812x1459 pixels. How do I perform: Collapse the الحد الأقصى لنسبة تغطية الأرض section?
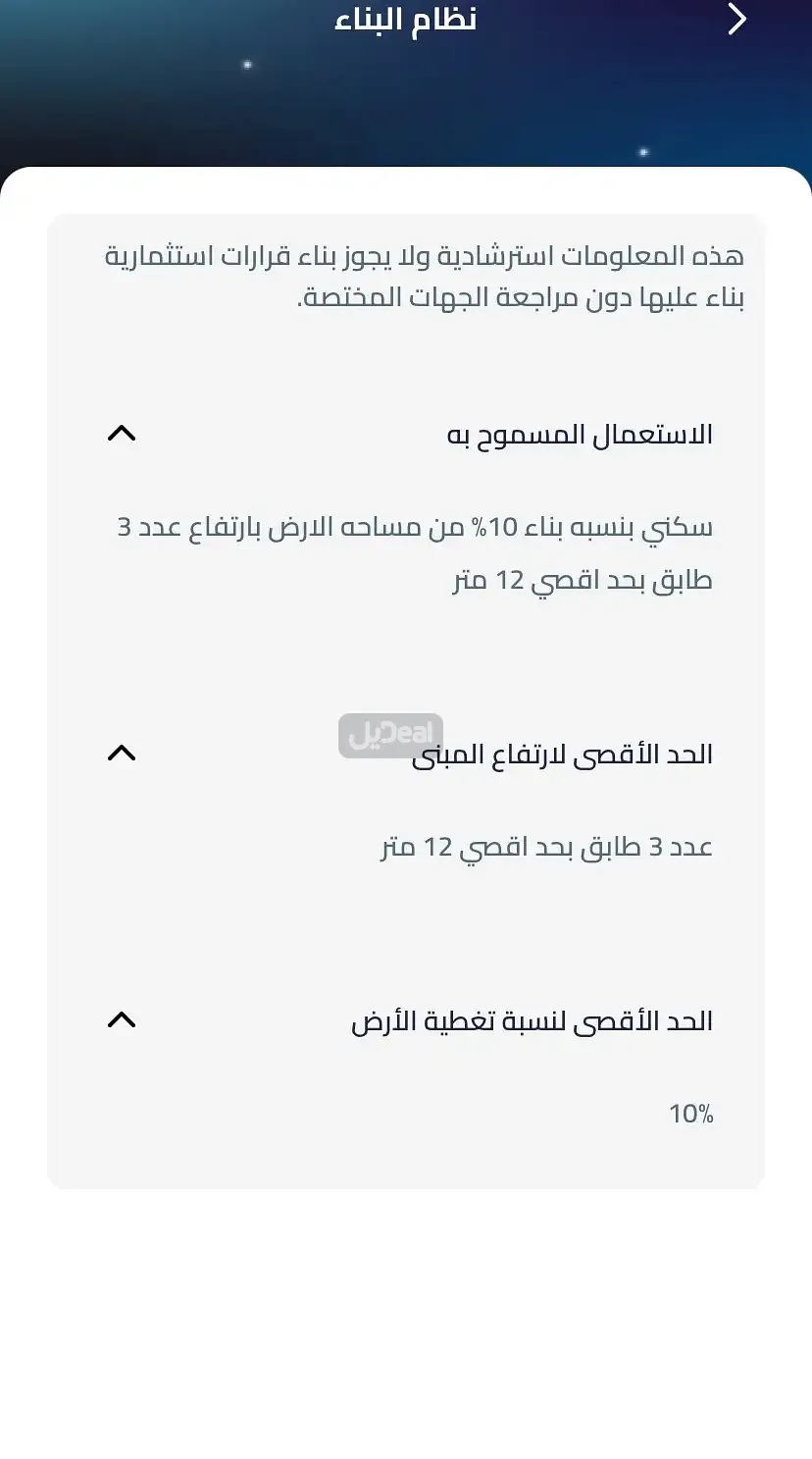pos(122,1020)
